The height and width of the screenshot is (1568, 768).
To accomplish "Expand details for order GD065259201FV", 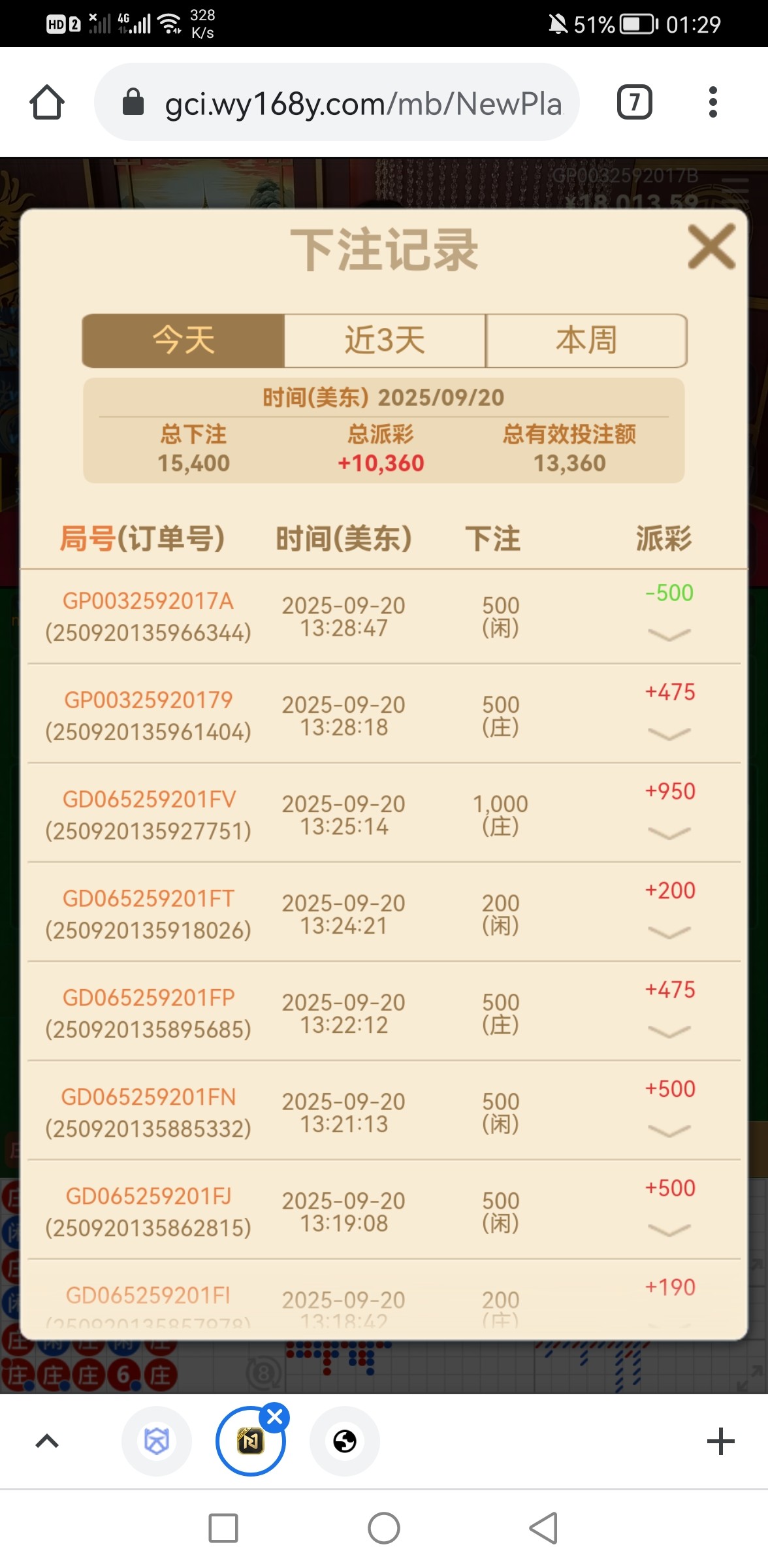I will click(x=669, y=833).
